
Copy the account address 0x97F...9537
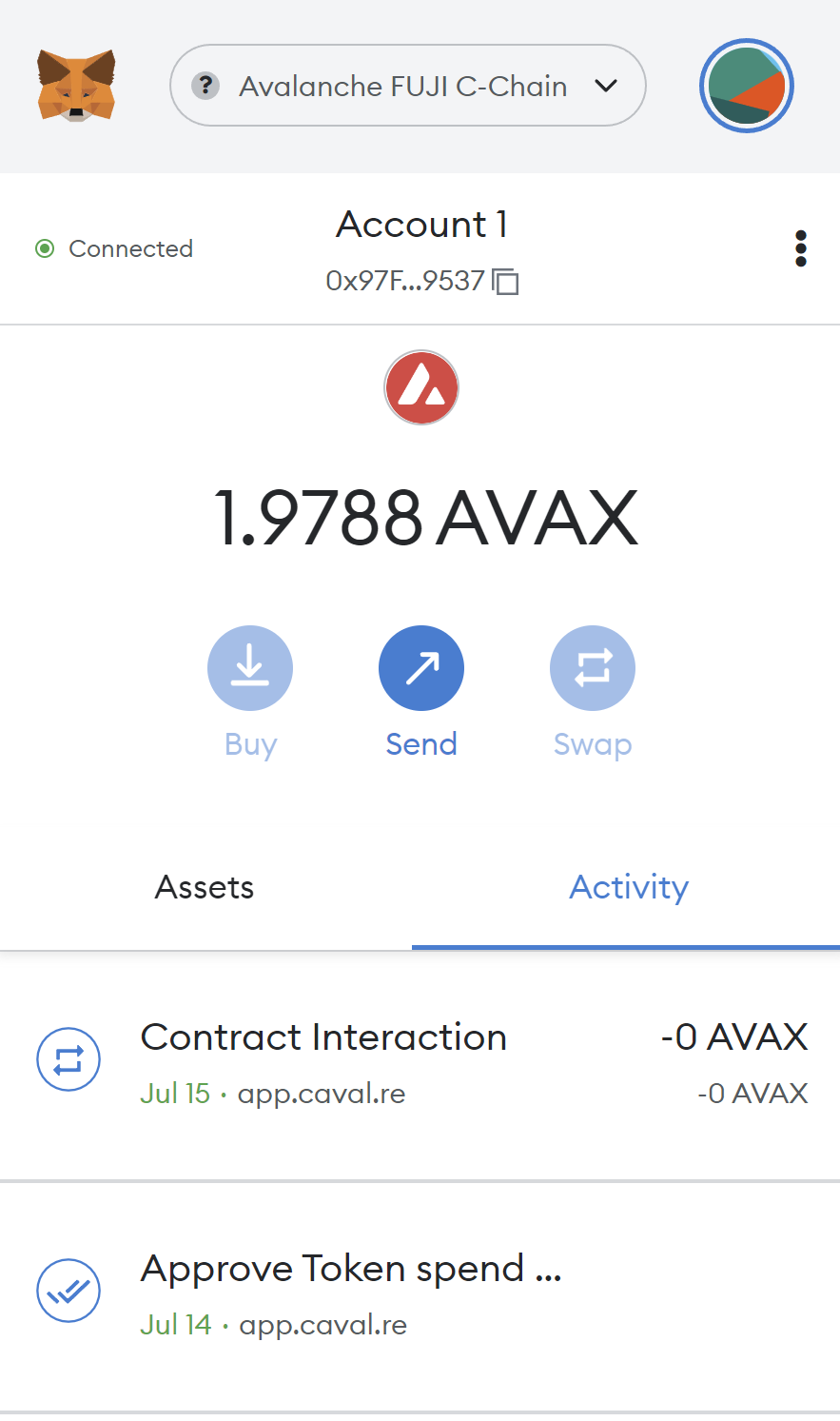421,281
